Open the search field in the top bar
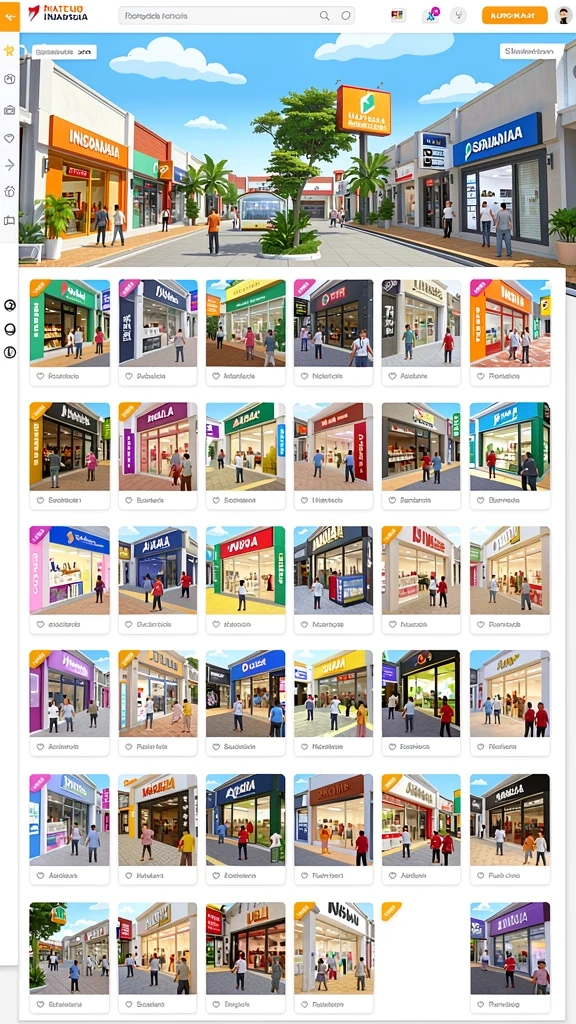 click(x=236, y=16)
